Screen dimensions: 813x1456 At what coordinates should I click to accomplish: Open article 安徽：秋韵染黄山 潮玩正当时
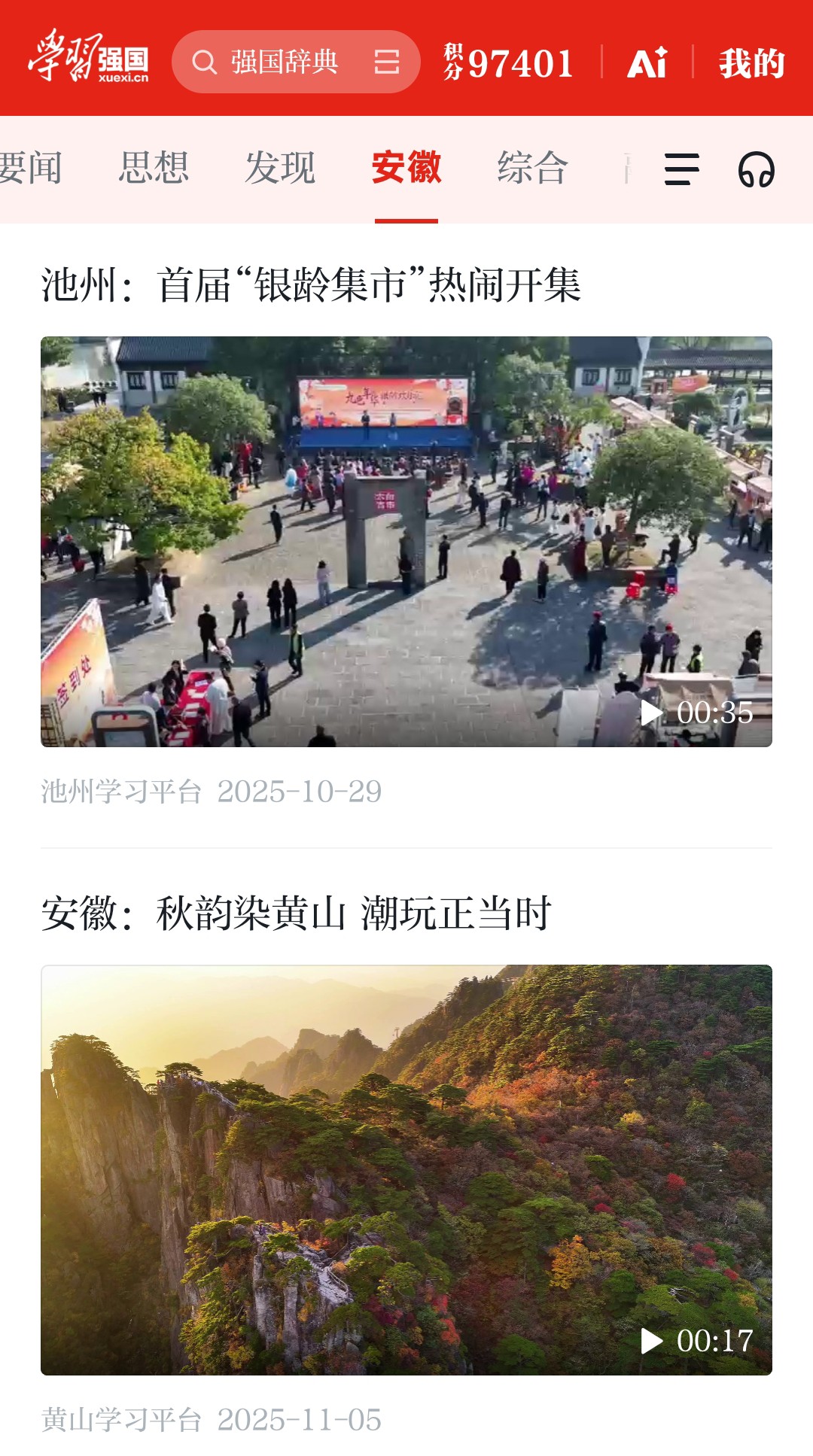[296, 913]
